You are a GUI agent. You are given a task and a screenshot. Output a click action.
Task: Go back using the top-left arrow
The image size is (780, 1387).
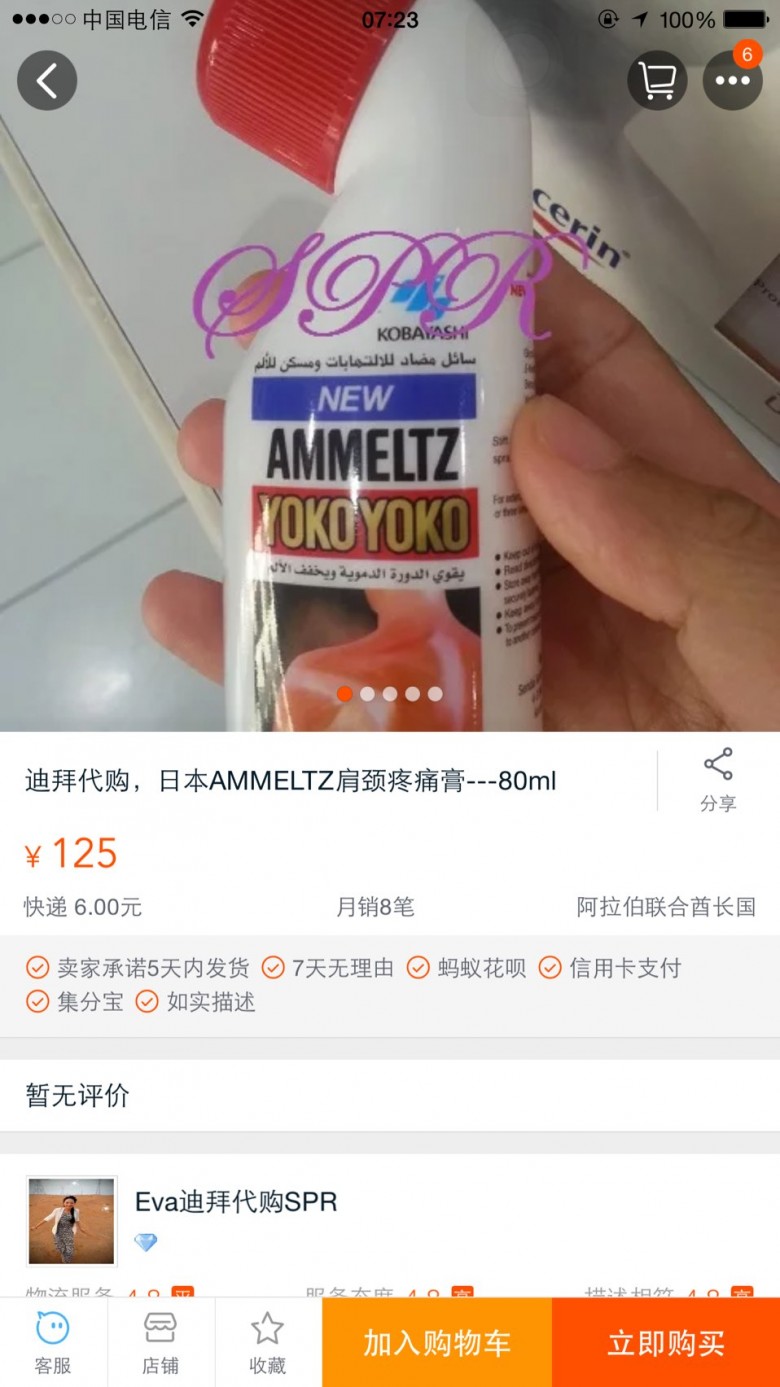[47, 80]
